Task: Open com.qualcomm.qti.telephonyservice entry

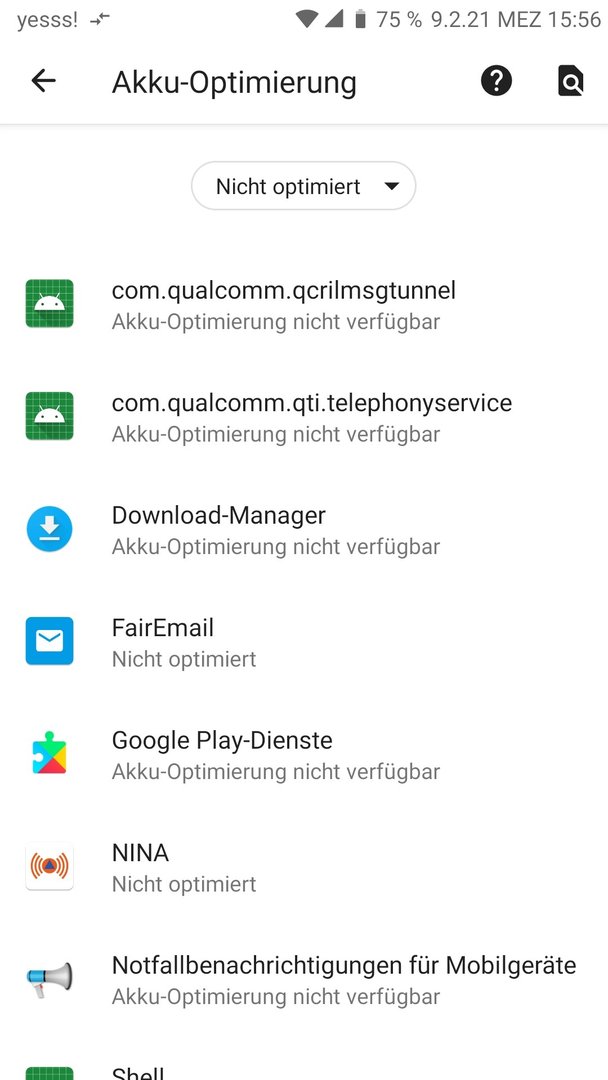Action: click(304, 416)
